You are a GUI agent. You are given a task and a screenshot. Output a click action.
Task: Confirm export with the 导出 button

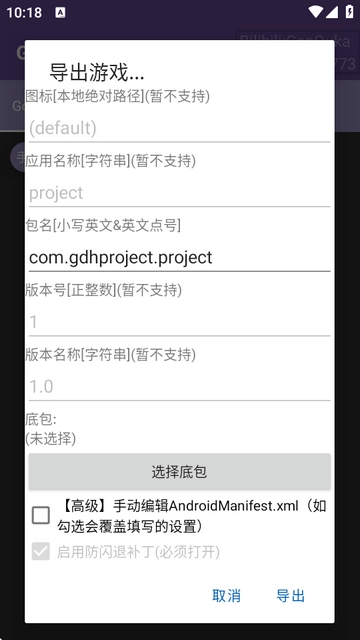291,596
